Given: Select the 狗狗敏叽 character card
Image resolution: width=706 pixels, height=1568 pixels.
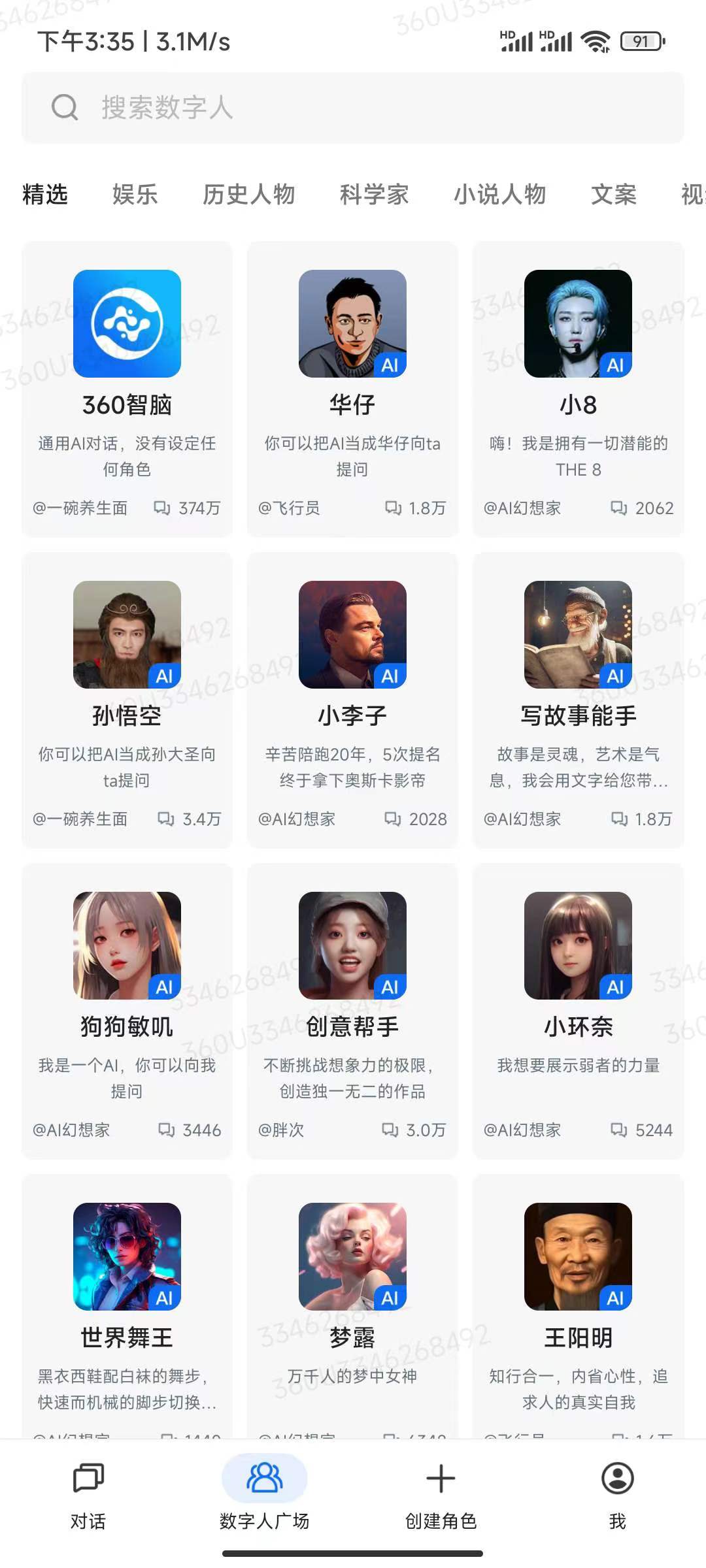Looking at the screenshot, I should (x=127, y=1010).
